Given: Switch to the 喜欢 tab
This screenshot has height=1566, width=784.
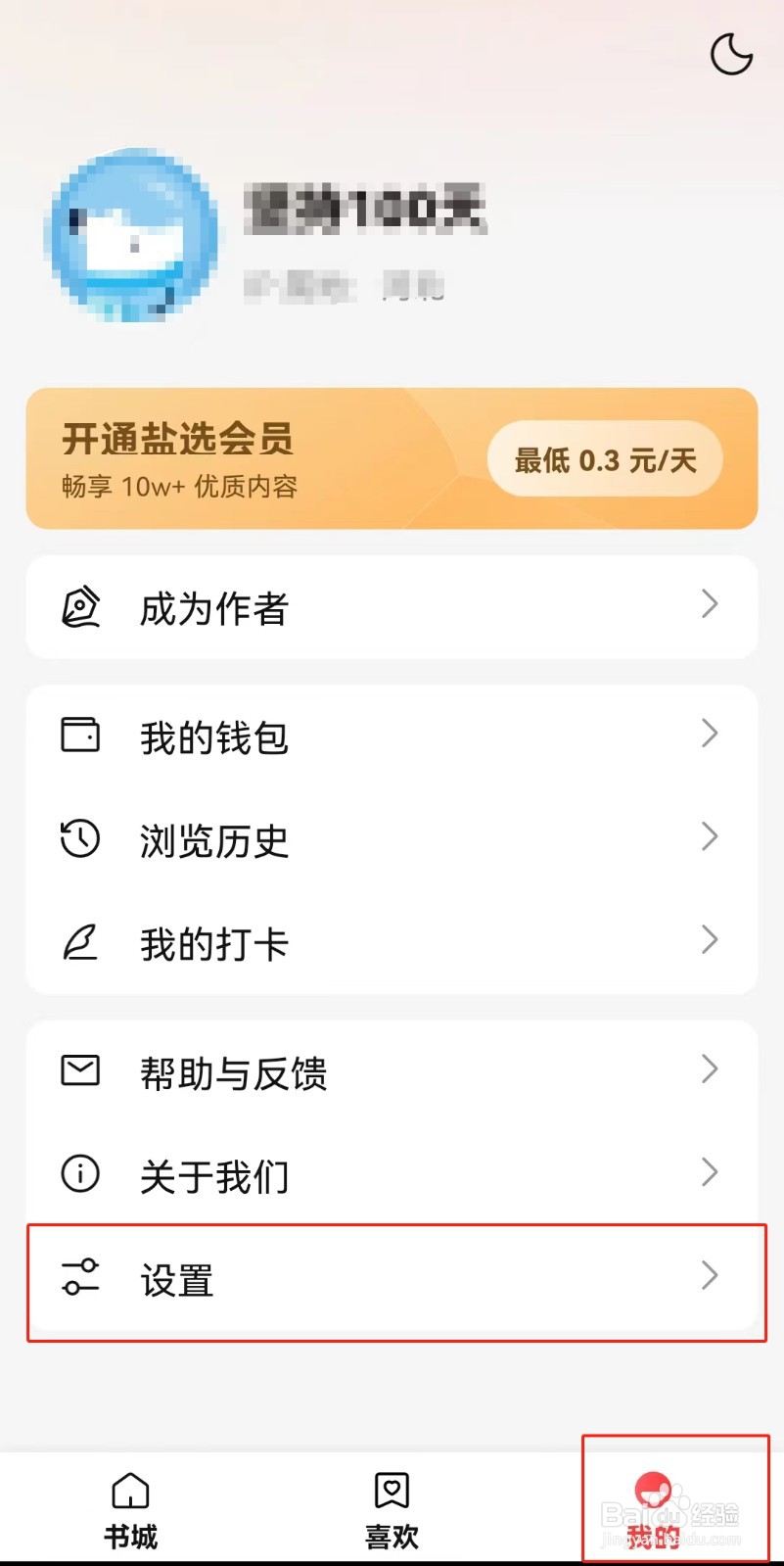Looking at the screenshot, I should pyautogui.click(x=392, y=1509).
